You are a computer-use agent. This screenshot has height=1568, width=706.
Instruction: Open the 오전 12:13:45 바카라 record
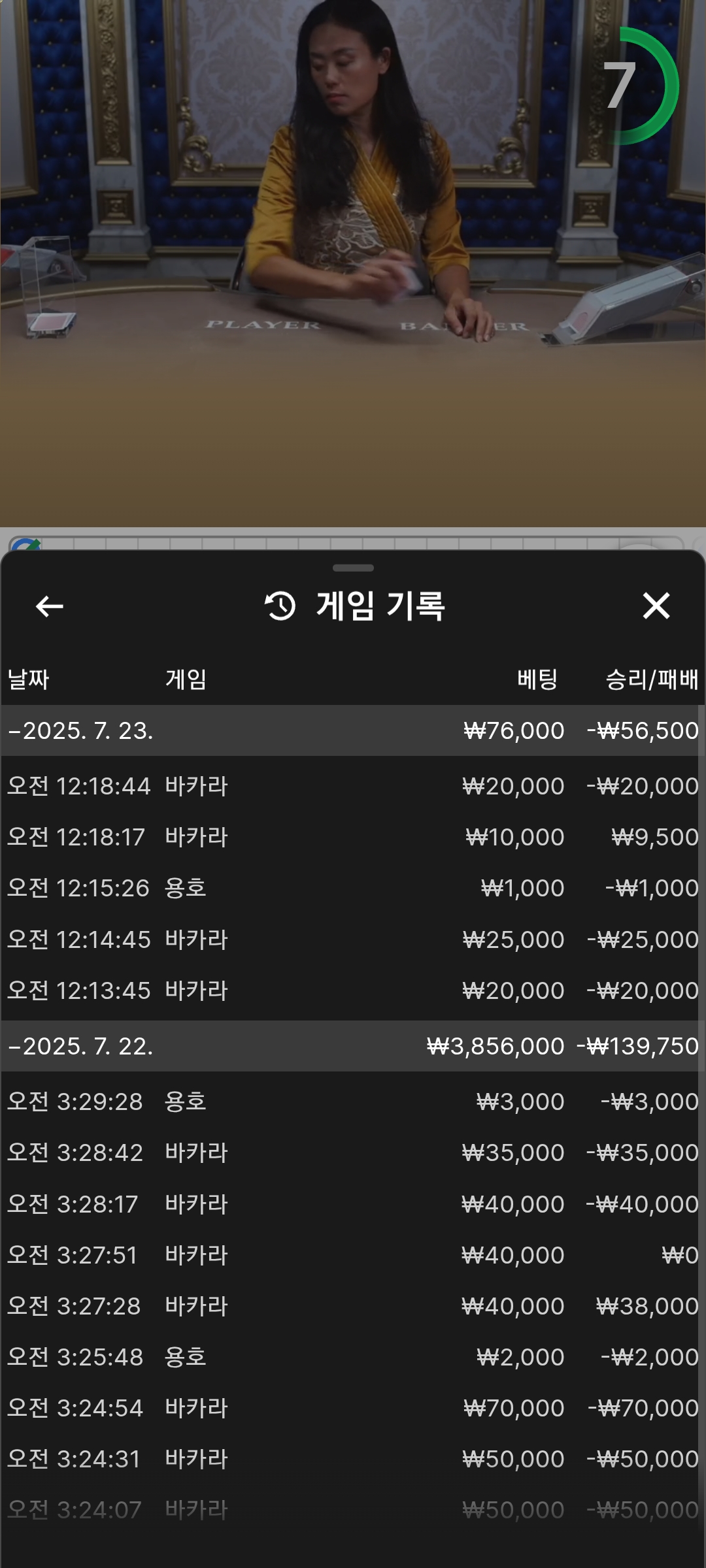353,990
